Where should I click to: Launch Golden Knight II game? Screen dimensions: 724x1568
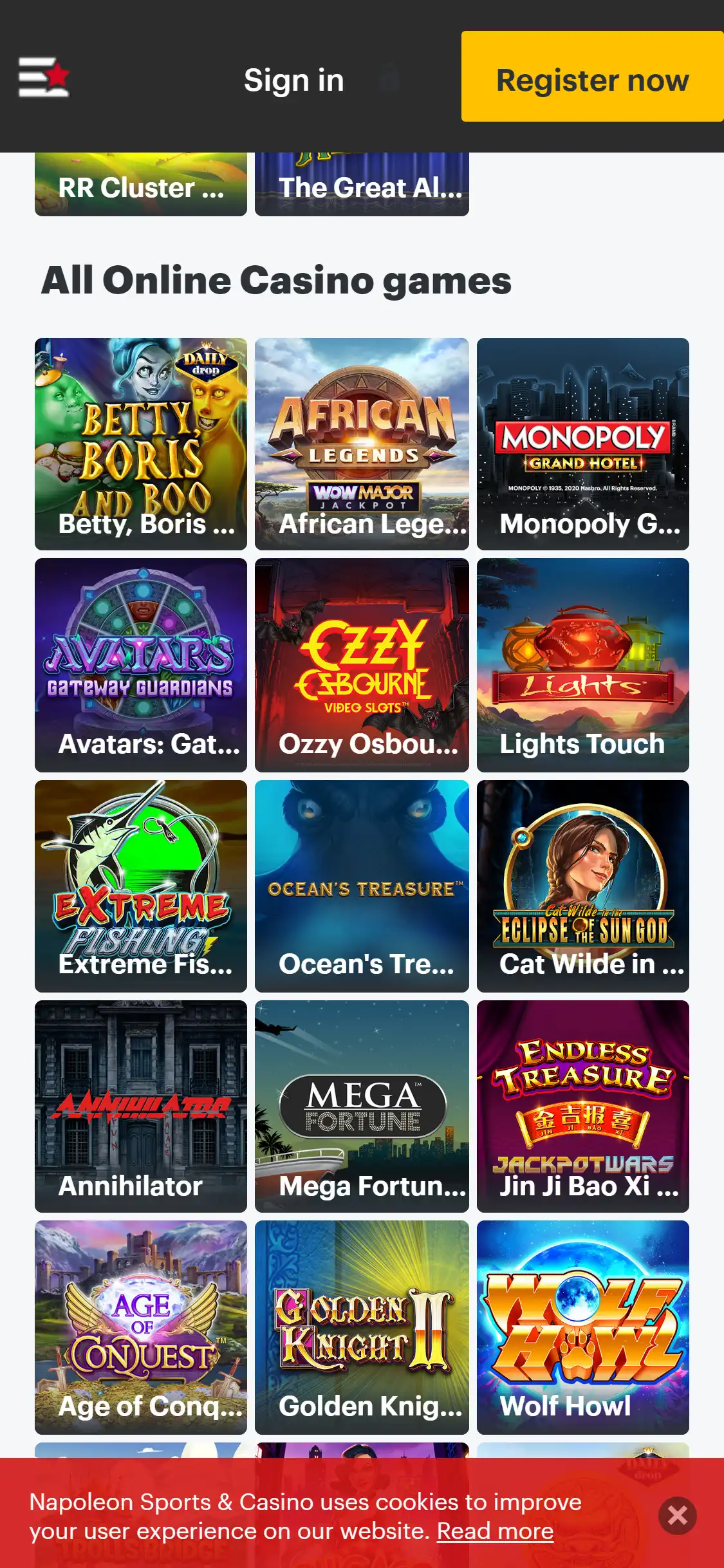click(362, 1326)
